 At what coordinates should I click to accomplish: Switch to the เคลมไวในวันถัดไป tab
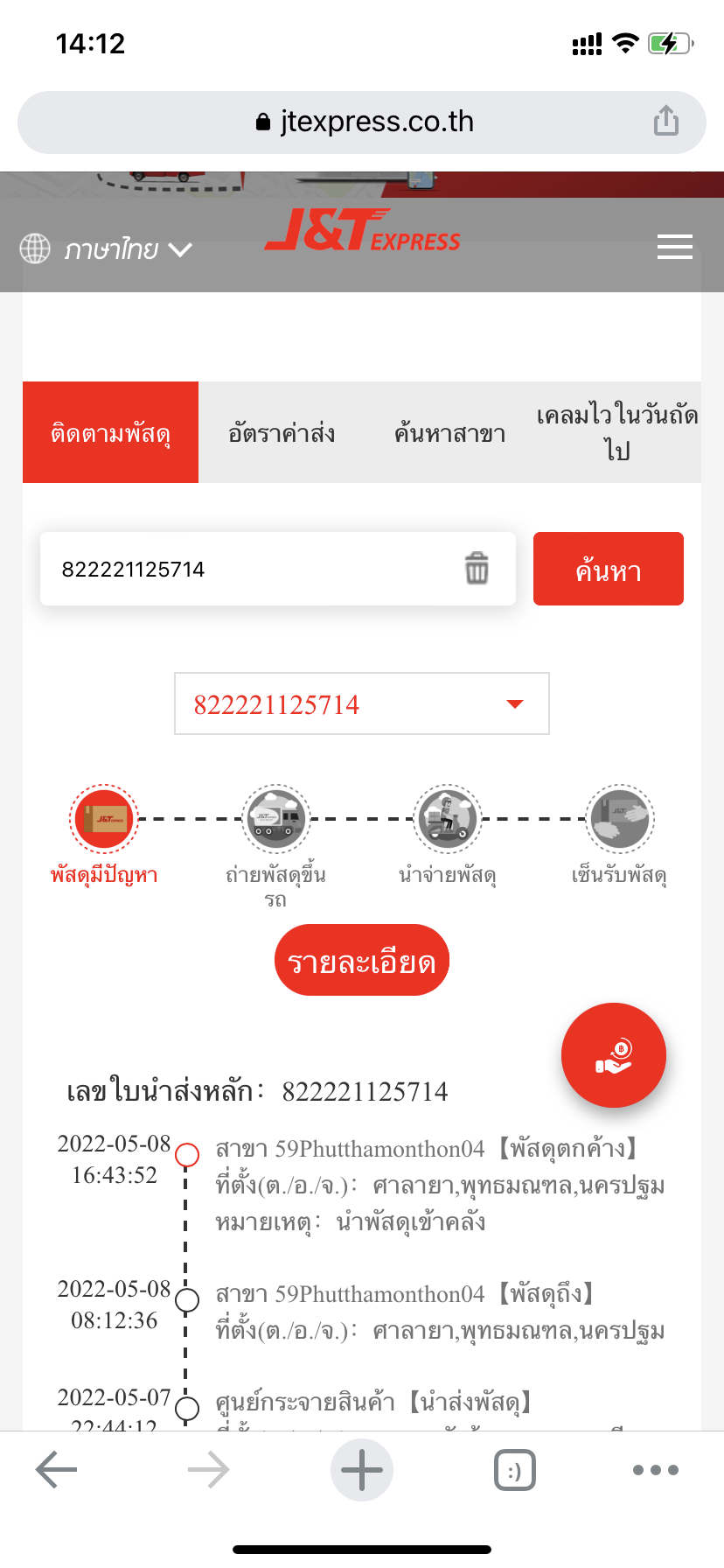coord(617,432)
